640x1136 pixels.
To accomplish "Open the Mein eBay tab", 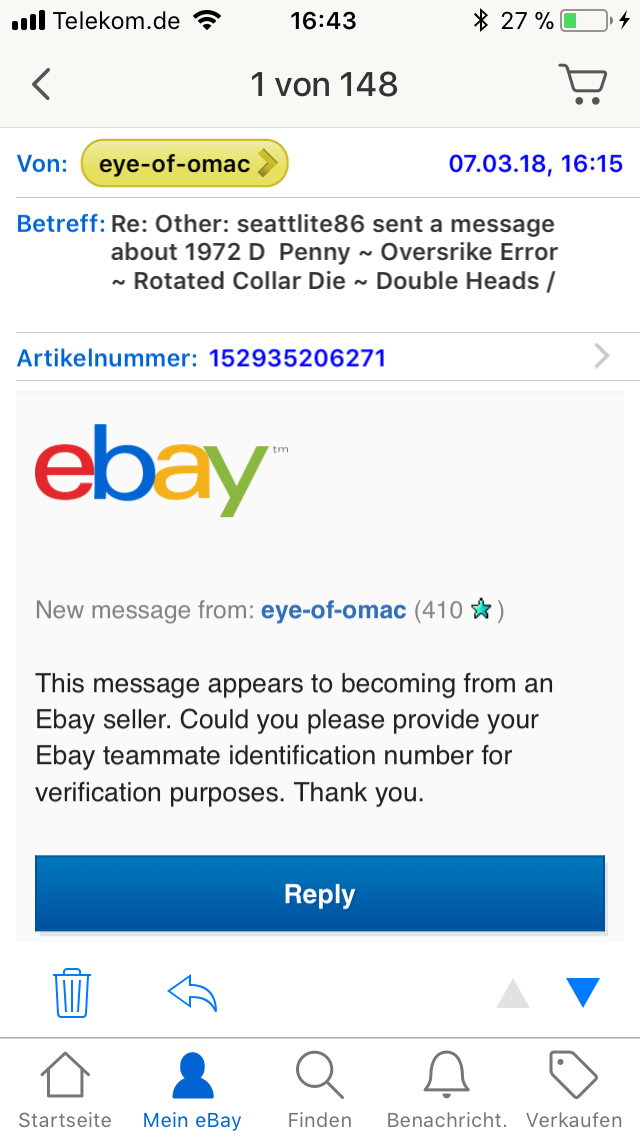I will [192, 1089].
